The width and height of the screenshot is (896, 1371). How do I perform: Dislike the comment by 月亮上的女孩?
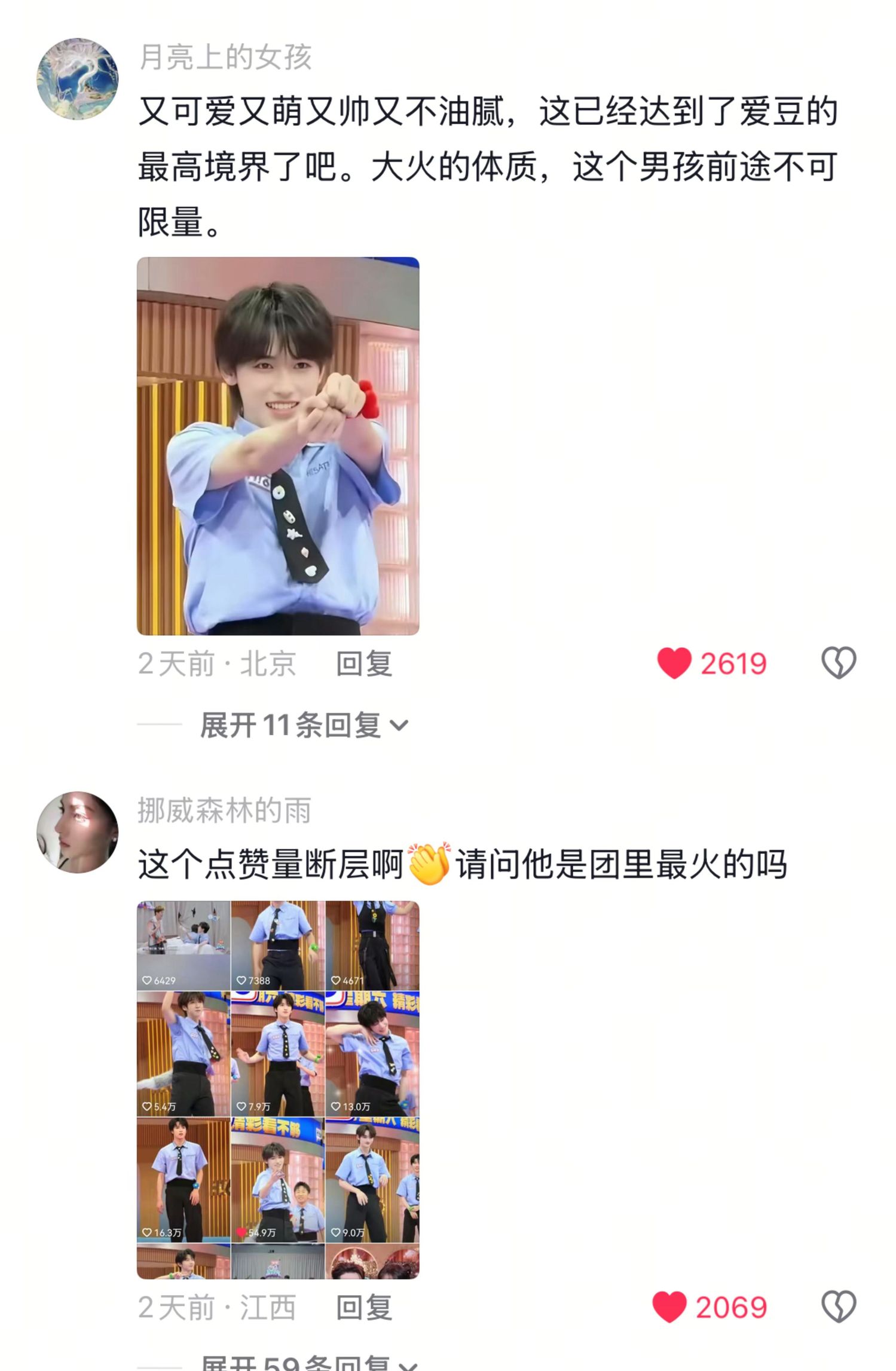(838, 663)
